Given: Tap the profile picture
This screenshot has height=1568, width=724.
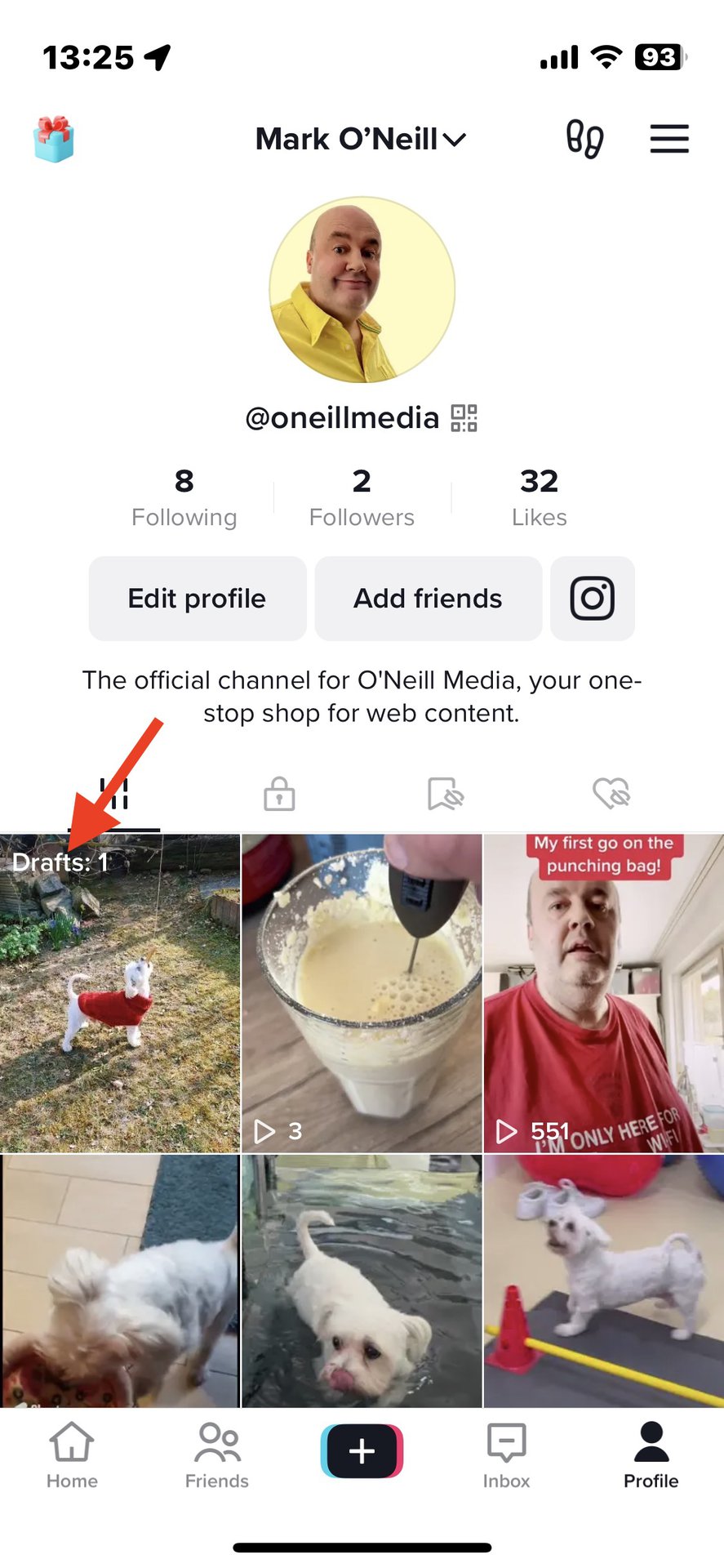Looking at the screenshot, I should 362,290.
